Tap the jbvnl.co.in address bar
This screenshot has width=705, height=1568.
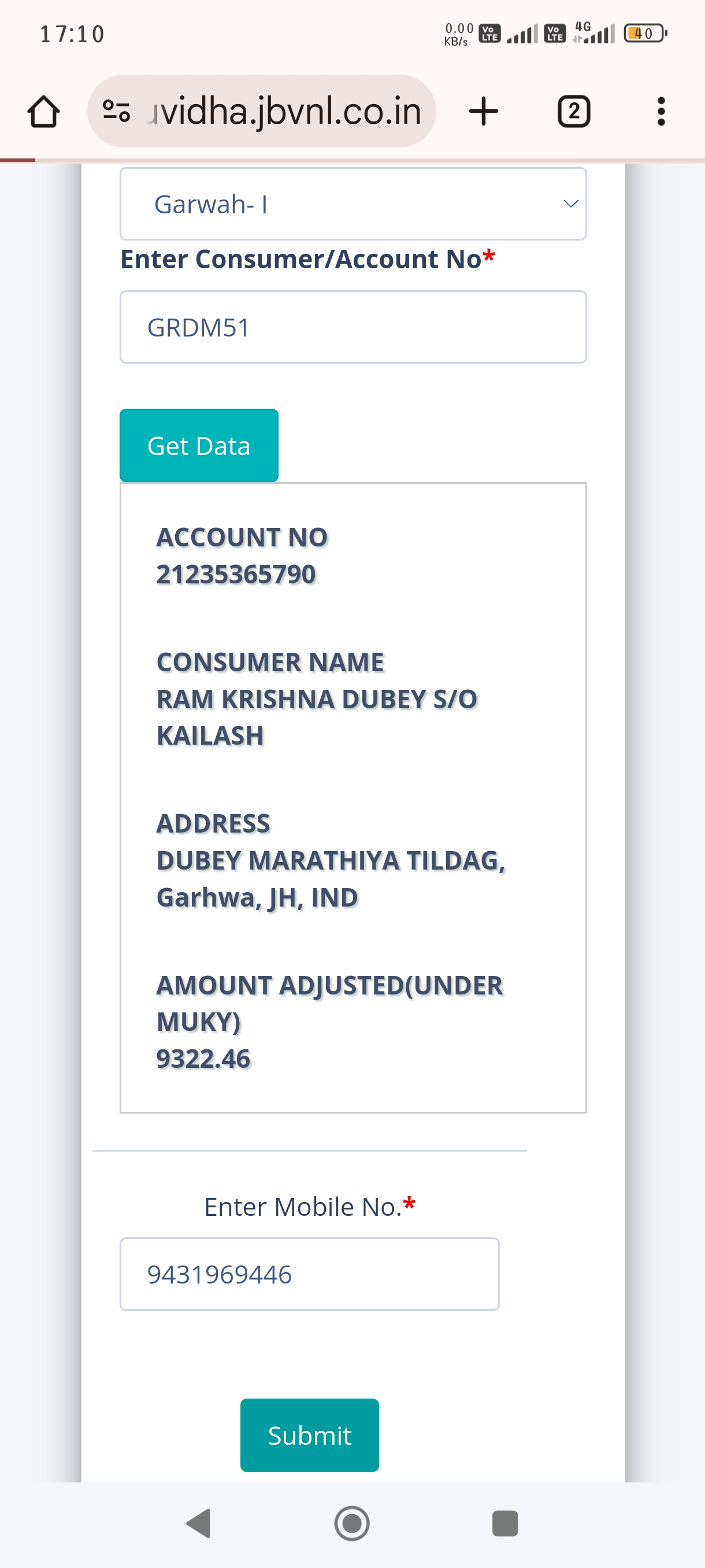[x=262, y=112]
